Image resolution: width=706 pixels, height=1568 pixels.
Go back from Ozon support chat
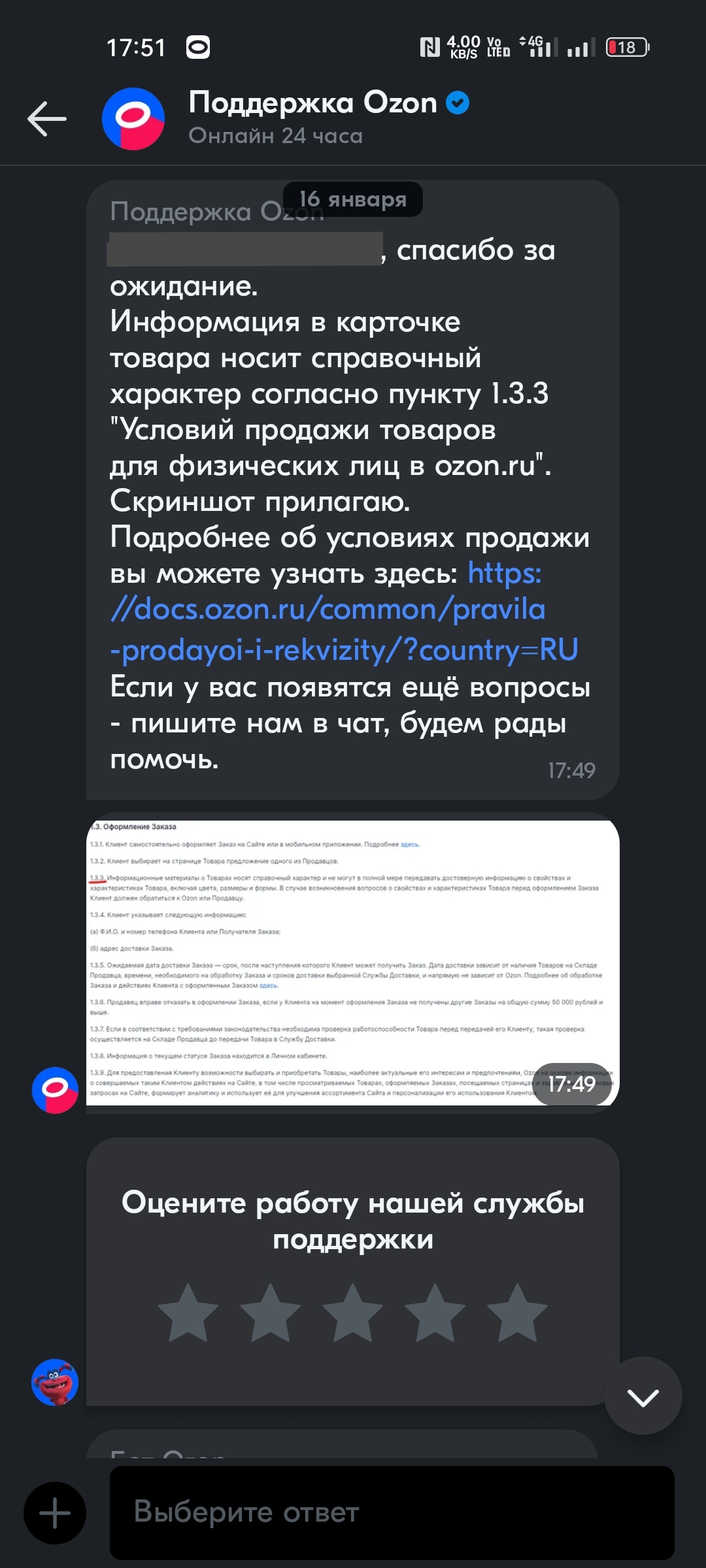[47, 119]
